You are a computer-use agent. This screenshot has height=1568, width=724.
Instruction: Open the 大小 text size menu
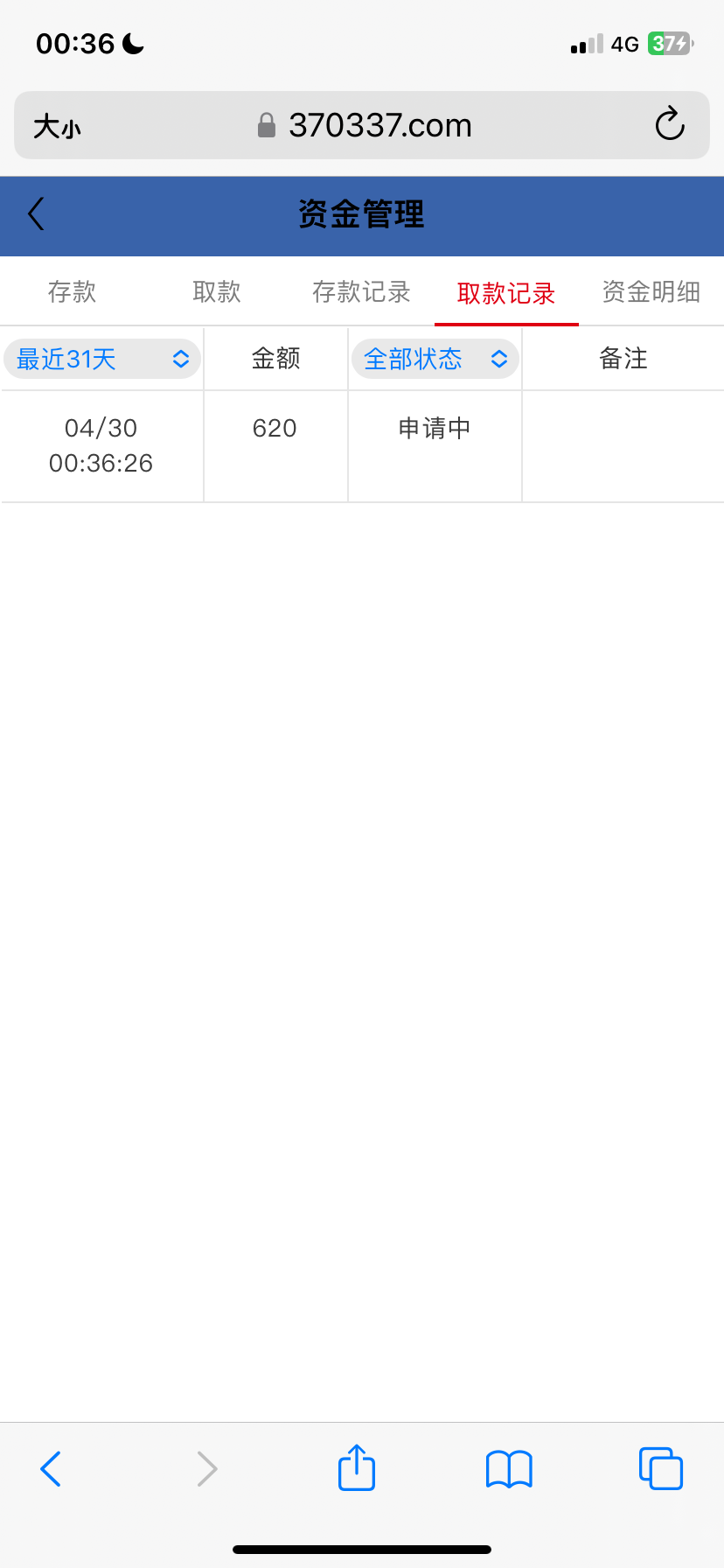tap(57, 127)
